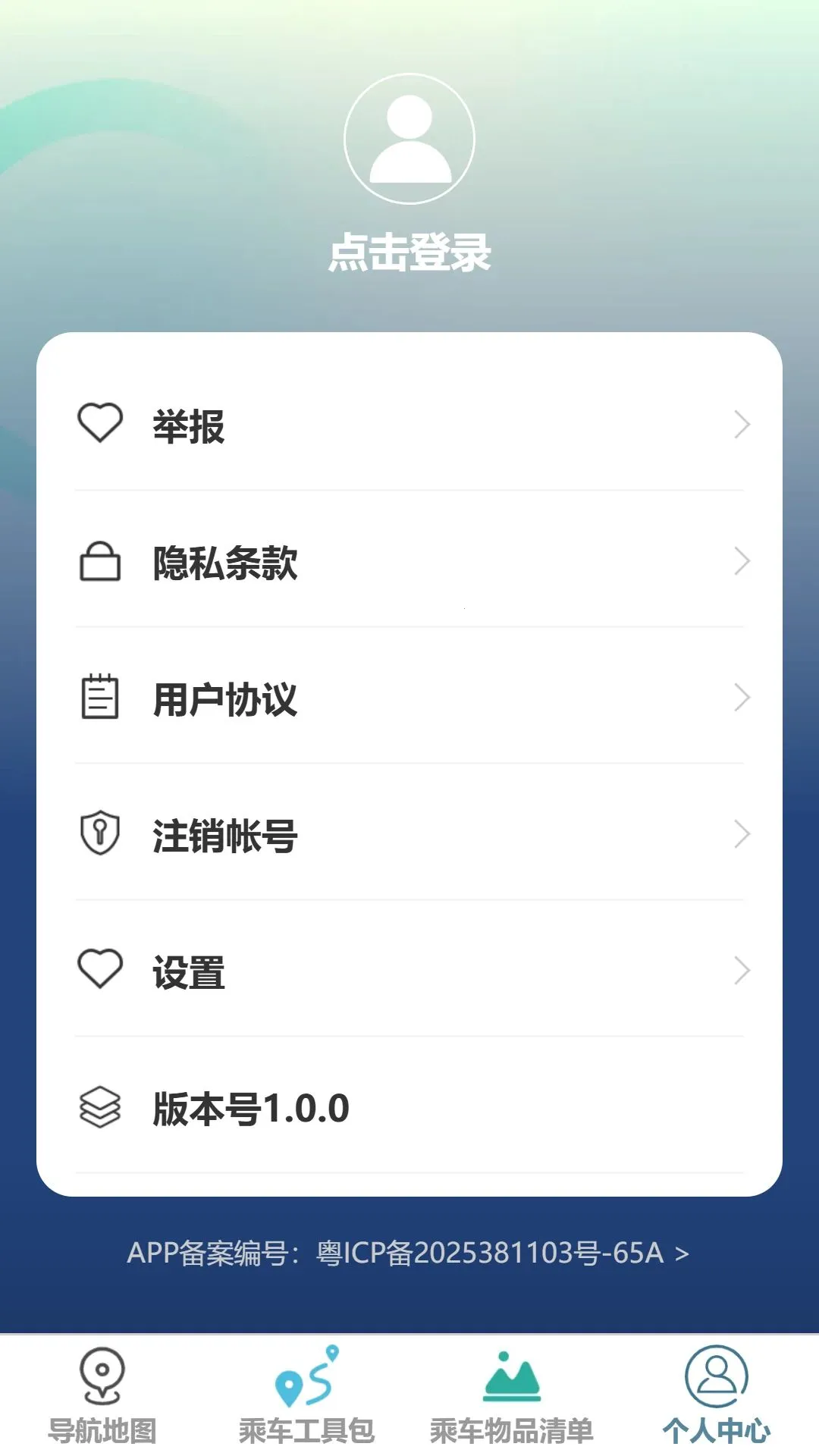This screenshot has width=819, height=1456.
Task: Switch to the 导航地图 tab
Action: coord(102,1395)
